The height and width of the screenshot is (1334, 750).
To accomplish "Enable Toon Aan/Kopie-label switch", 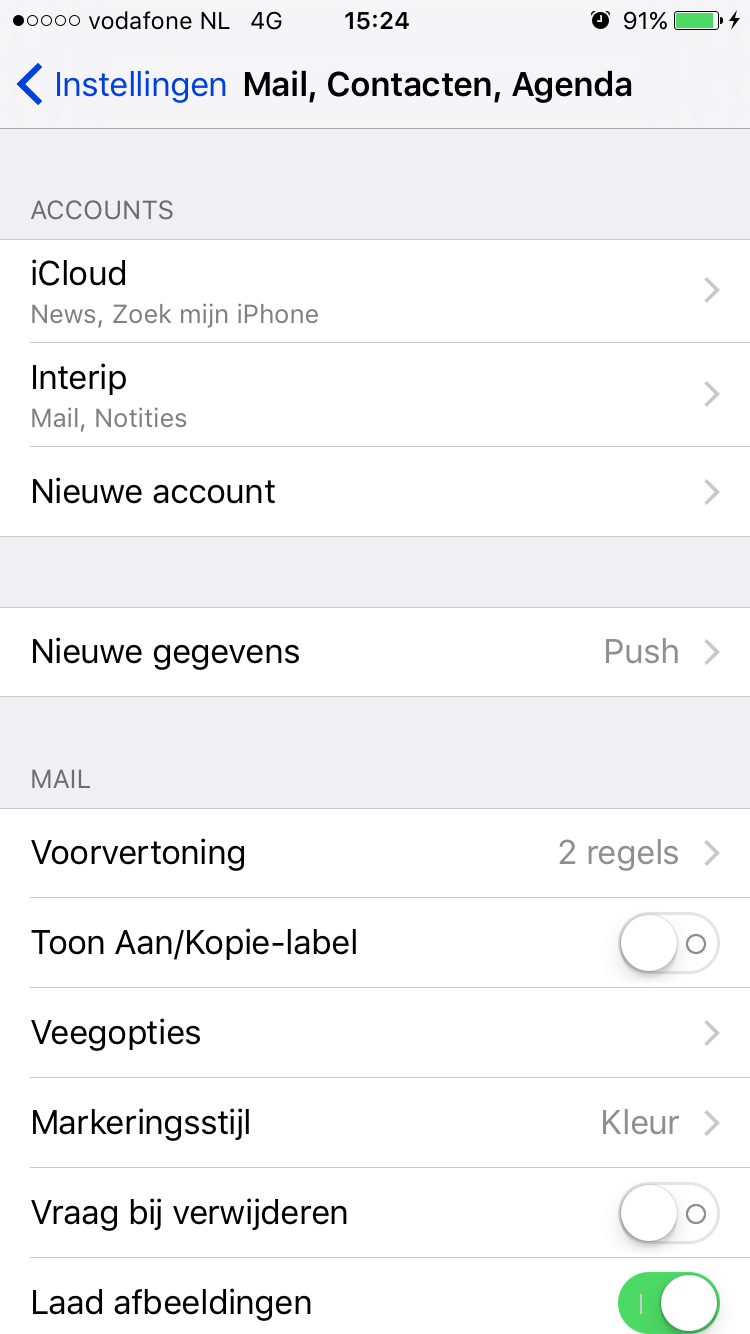I will 669,943.
